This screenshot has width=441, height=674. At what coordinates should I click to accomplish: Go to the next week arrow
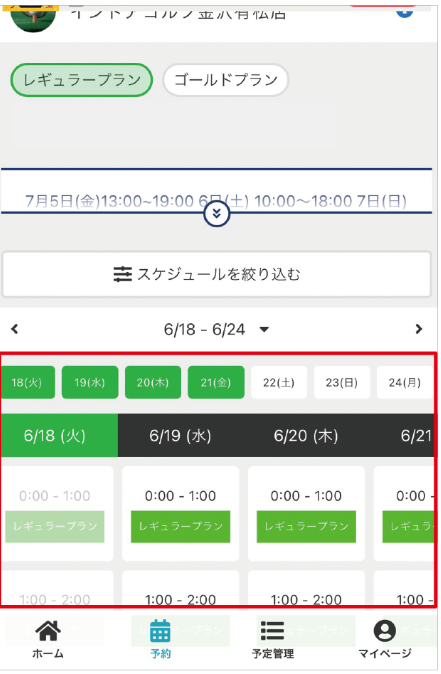419,330
